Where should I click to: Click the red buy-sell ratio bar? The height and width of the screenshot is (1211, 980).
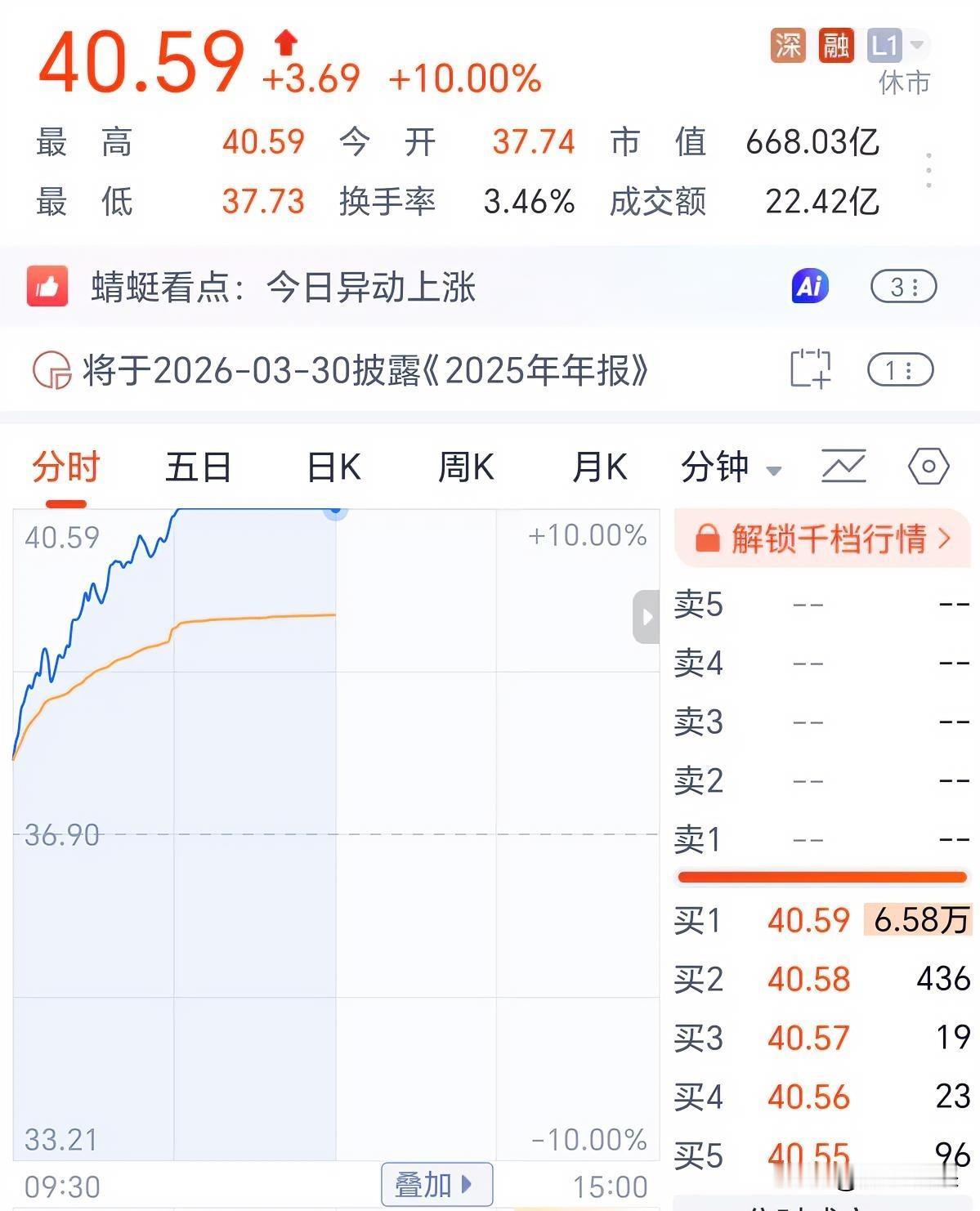click(820, 876)
